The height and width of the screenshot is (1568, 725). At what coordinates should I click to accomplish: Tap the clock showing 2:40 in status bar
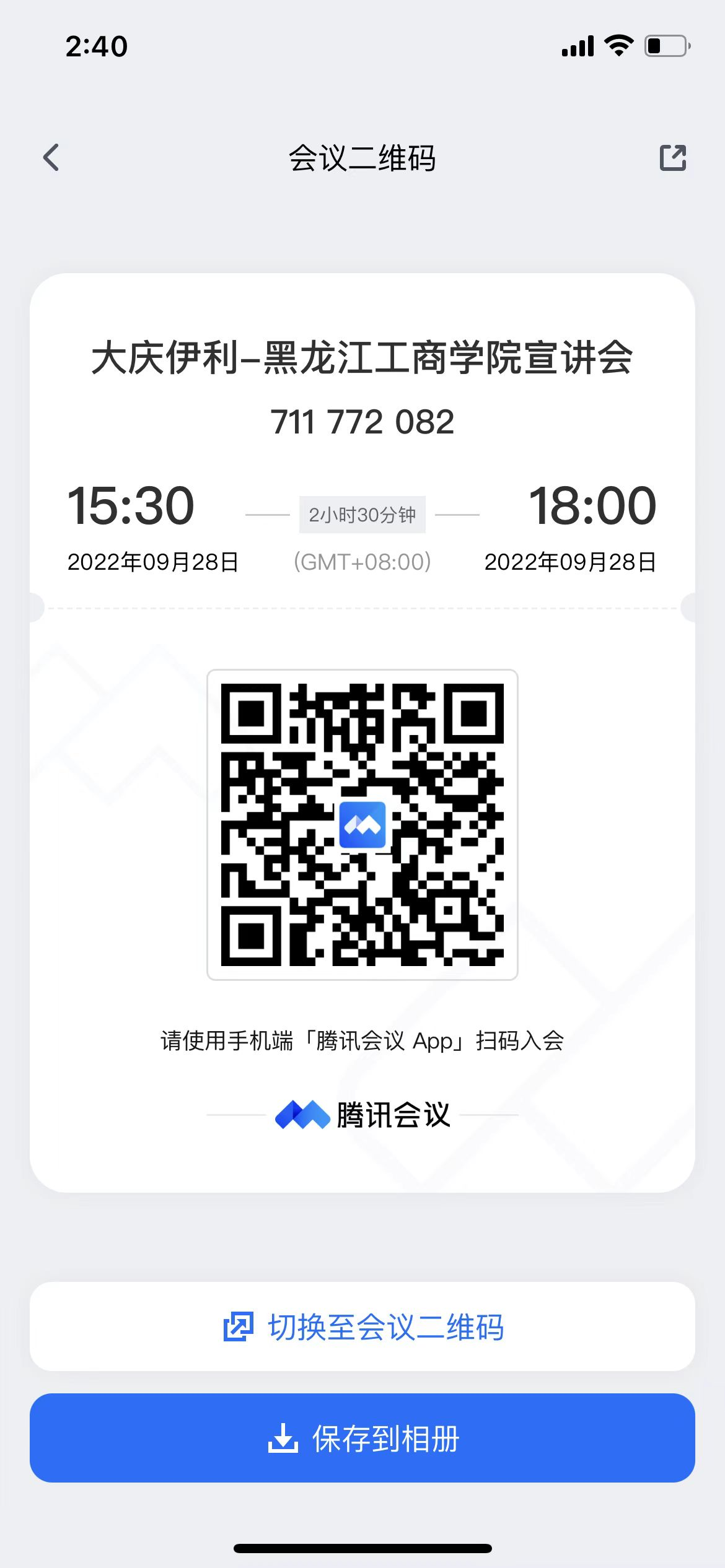96,46
